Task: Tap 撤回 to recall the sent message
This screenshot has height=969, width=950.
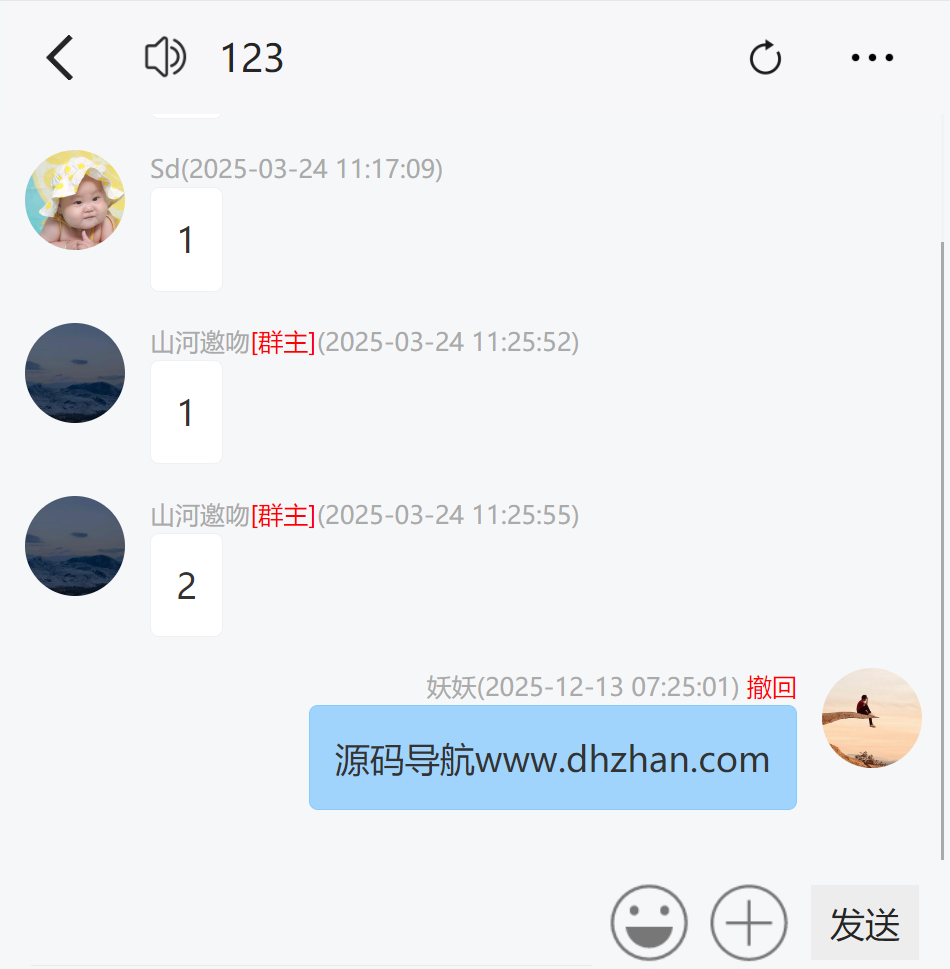Action: click(x=771, y=688)
